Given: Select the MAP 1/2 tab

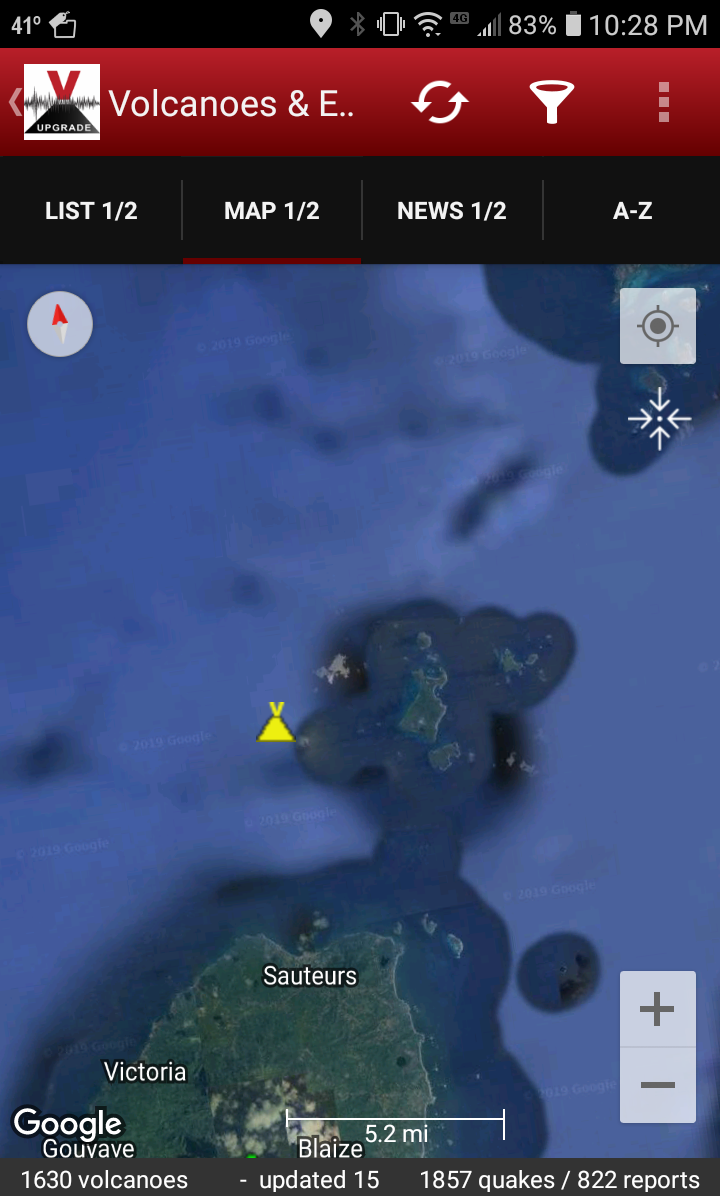Looking at the screenshot, I should coord(272,211).
